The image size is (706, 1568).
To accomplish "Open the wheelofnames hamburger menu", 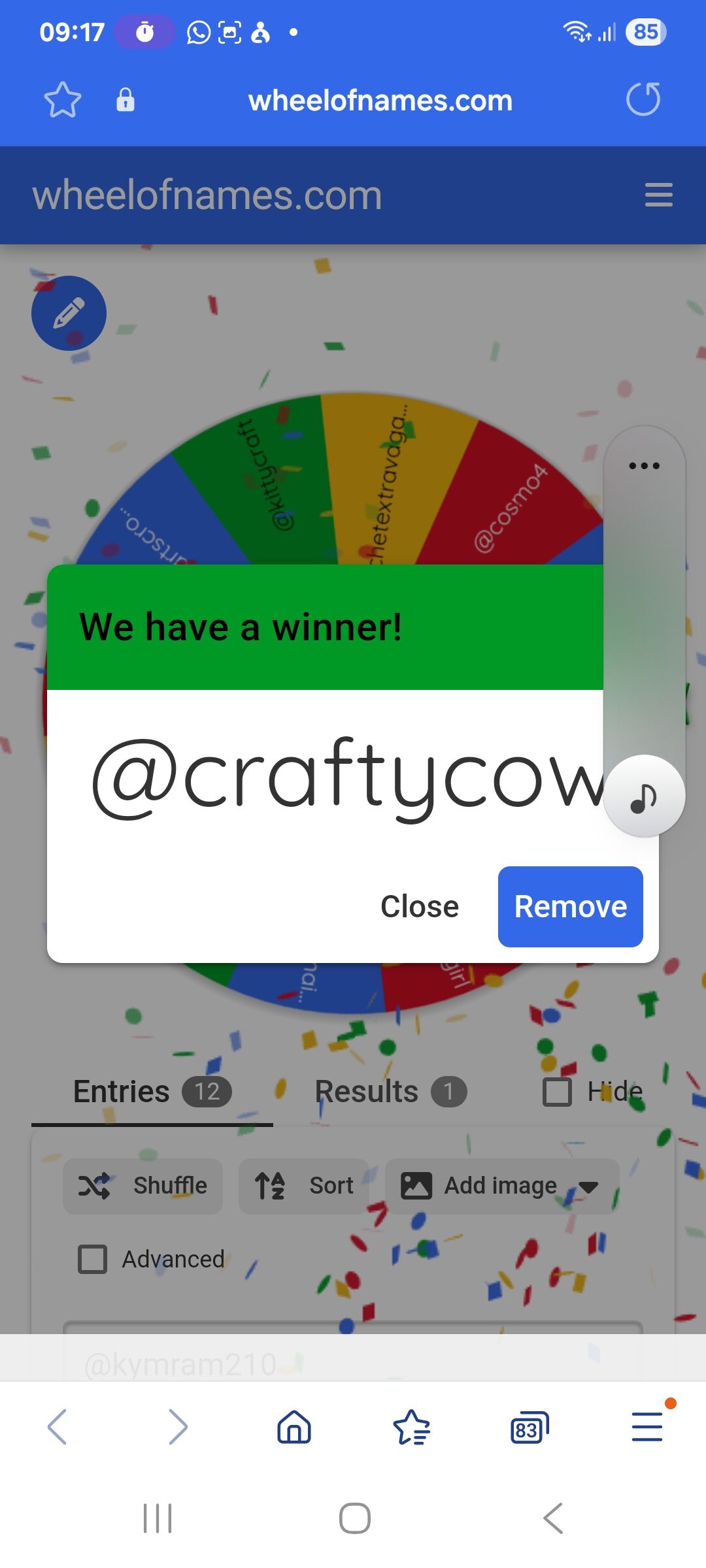I will point(658,195).
